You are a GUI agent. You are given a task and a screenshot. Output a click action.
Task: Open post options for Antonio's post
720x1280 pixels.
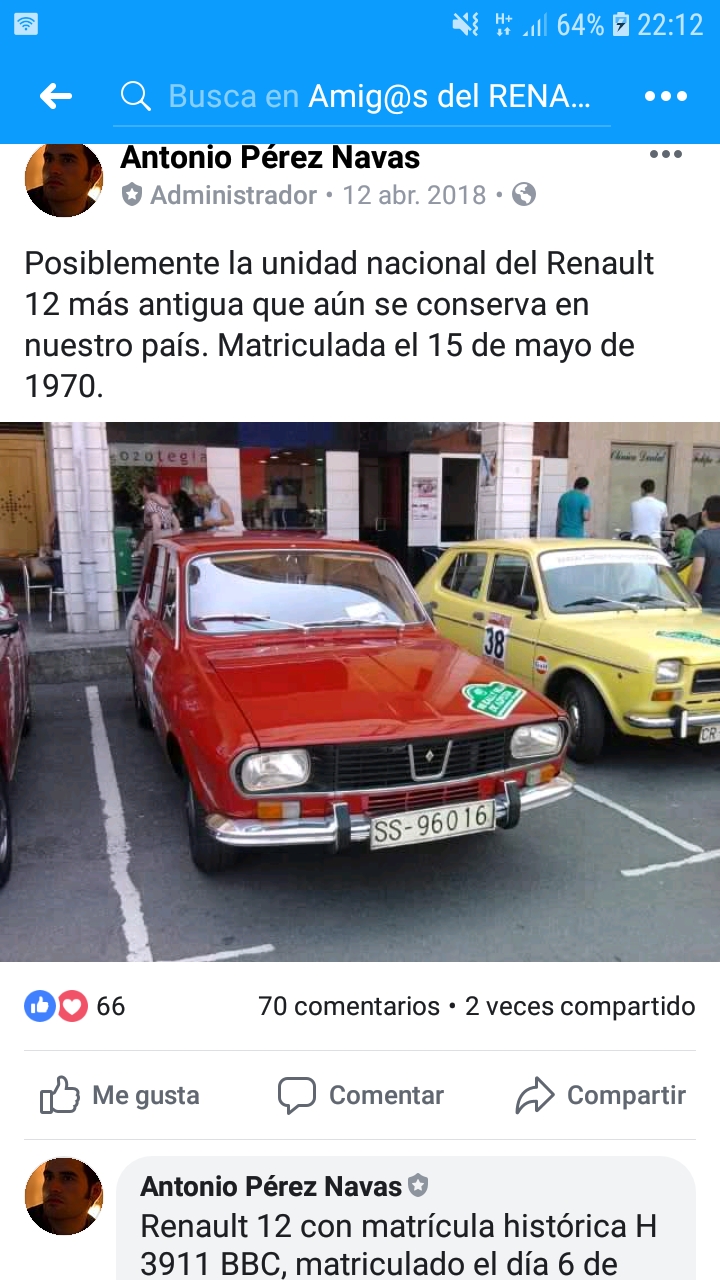pos(666,155)
